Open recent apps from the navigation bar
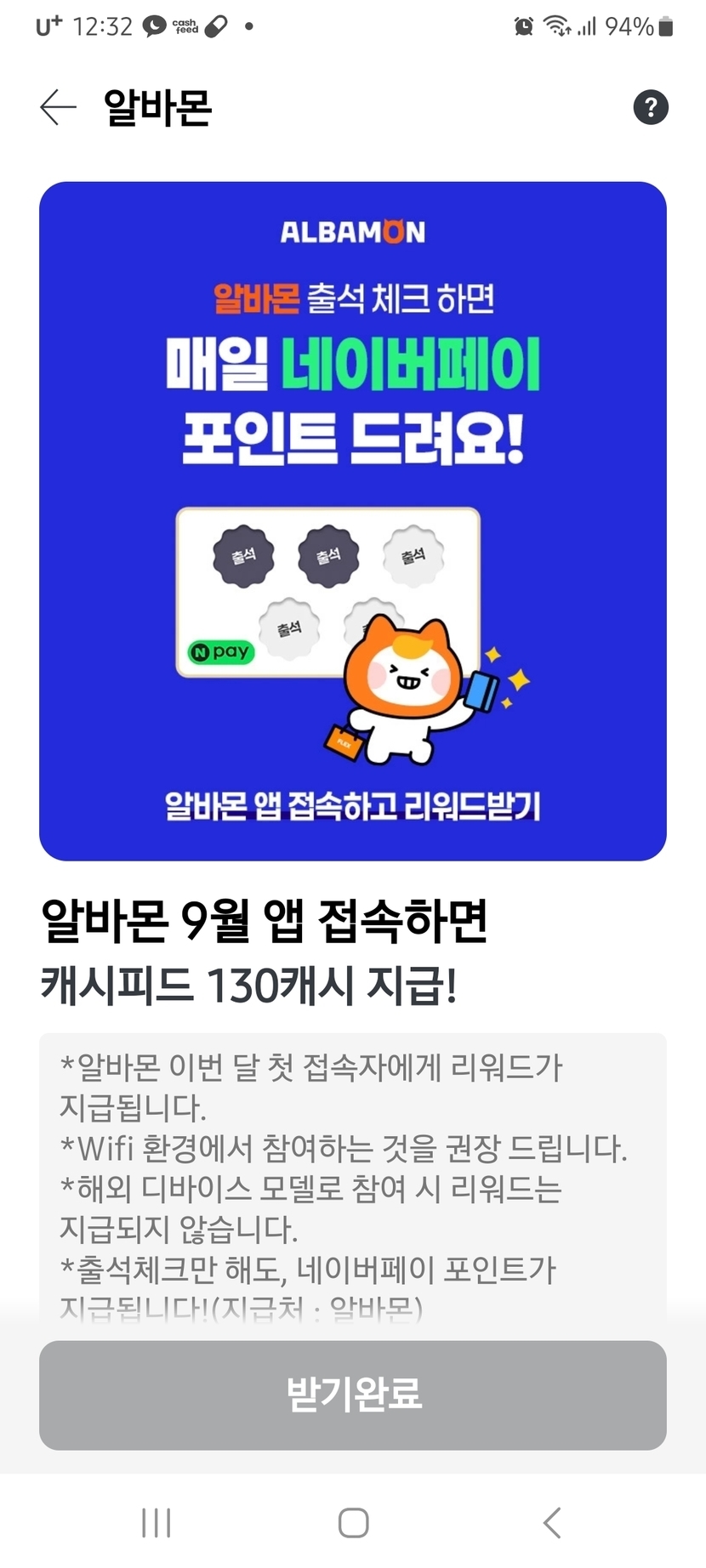Image resolution: width=706 pixels, height=1568 pixels. coord(157,1523)
